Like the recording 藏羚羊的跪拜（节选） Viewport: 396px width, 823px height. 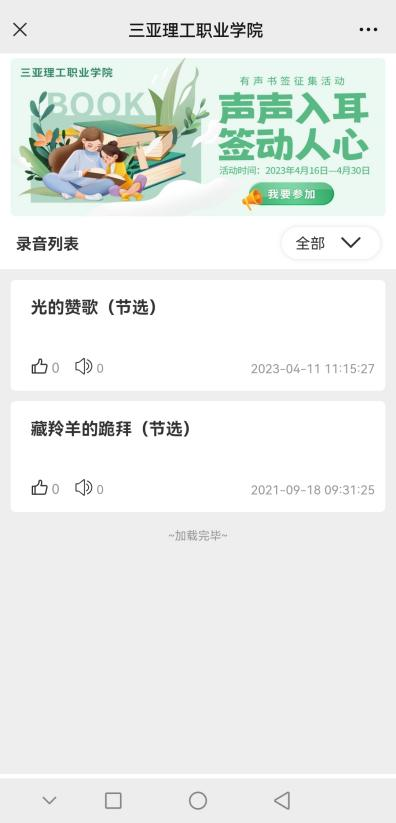(x=39, y=488)
